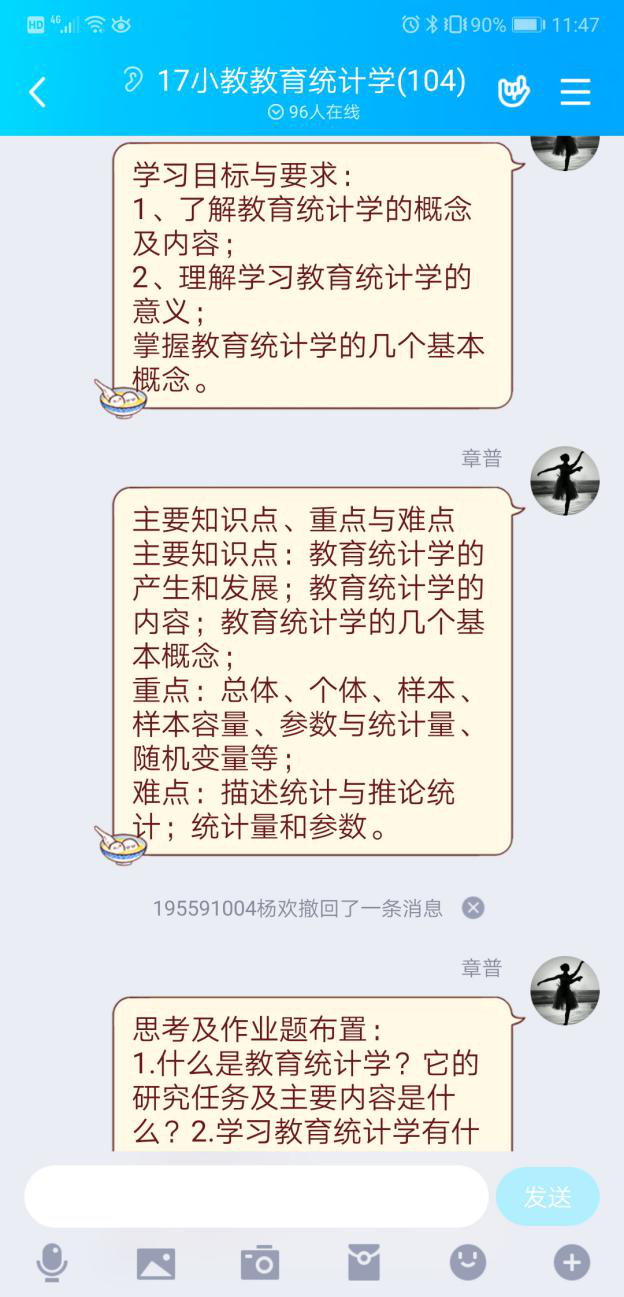Open 章普's avatar beside 思考及作业题 message
Viewport: 624px width, 1297px height.
pos(565,991)
